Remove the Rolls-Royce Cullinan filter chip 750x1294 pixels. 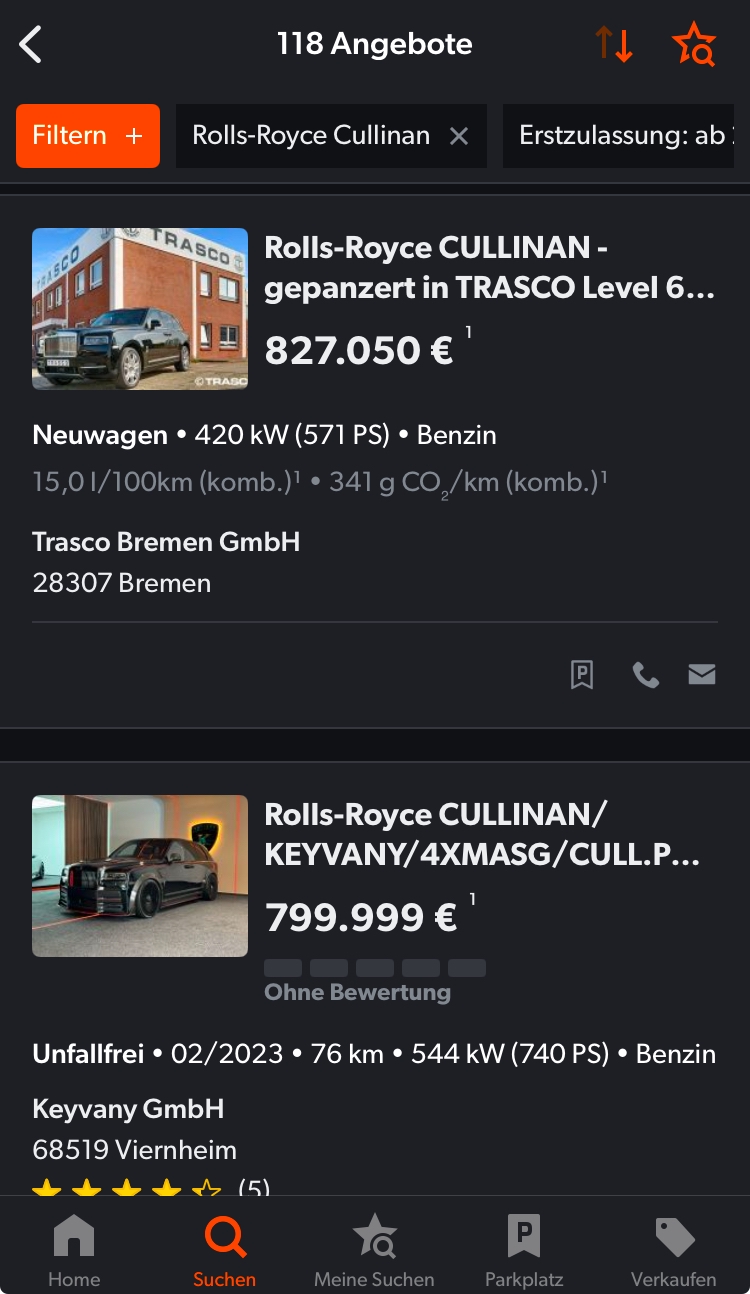459,136
